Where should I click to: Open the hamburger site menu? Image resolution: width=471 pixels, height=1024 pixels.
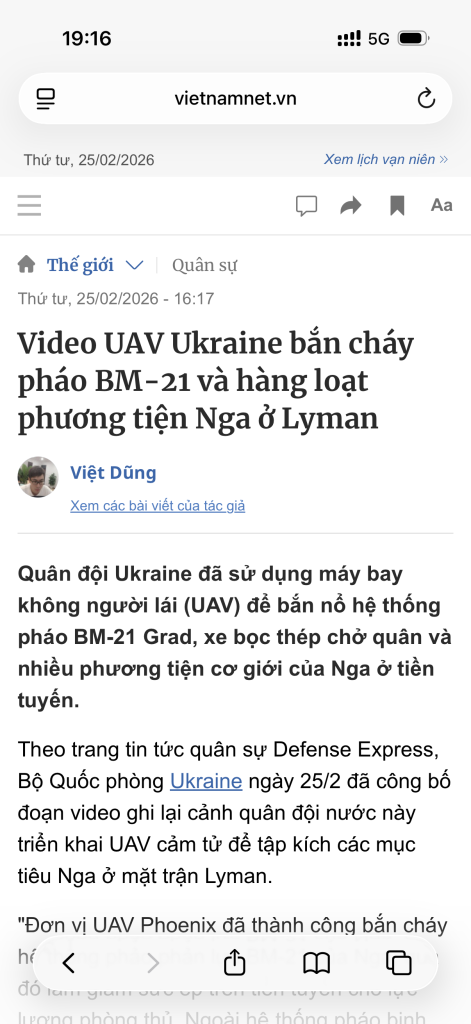(29, 206)
